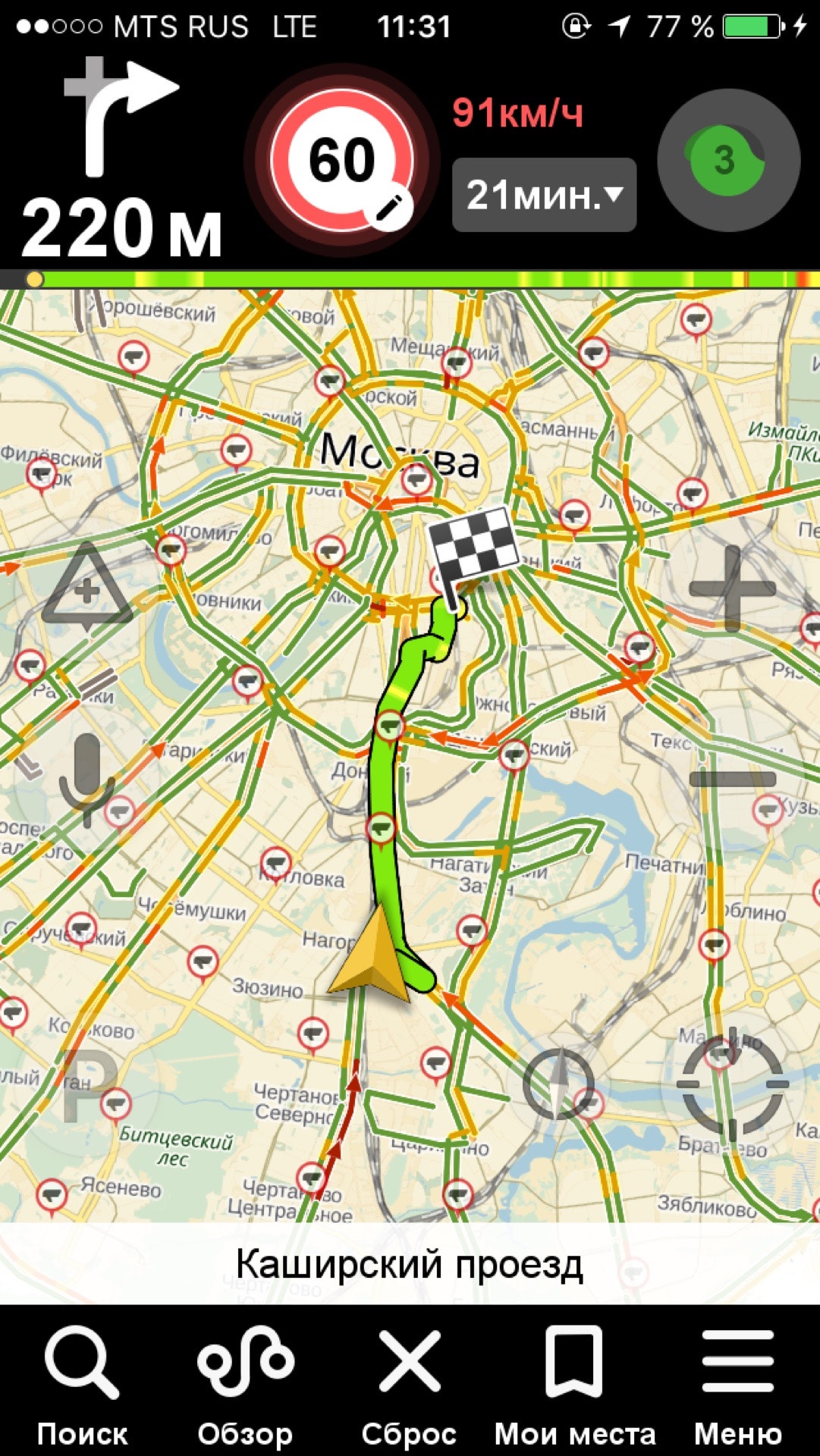Activate the voice input microphone

[87, 779]
